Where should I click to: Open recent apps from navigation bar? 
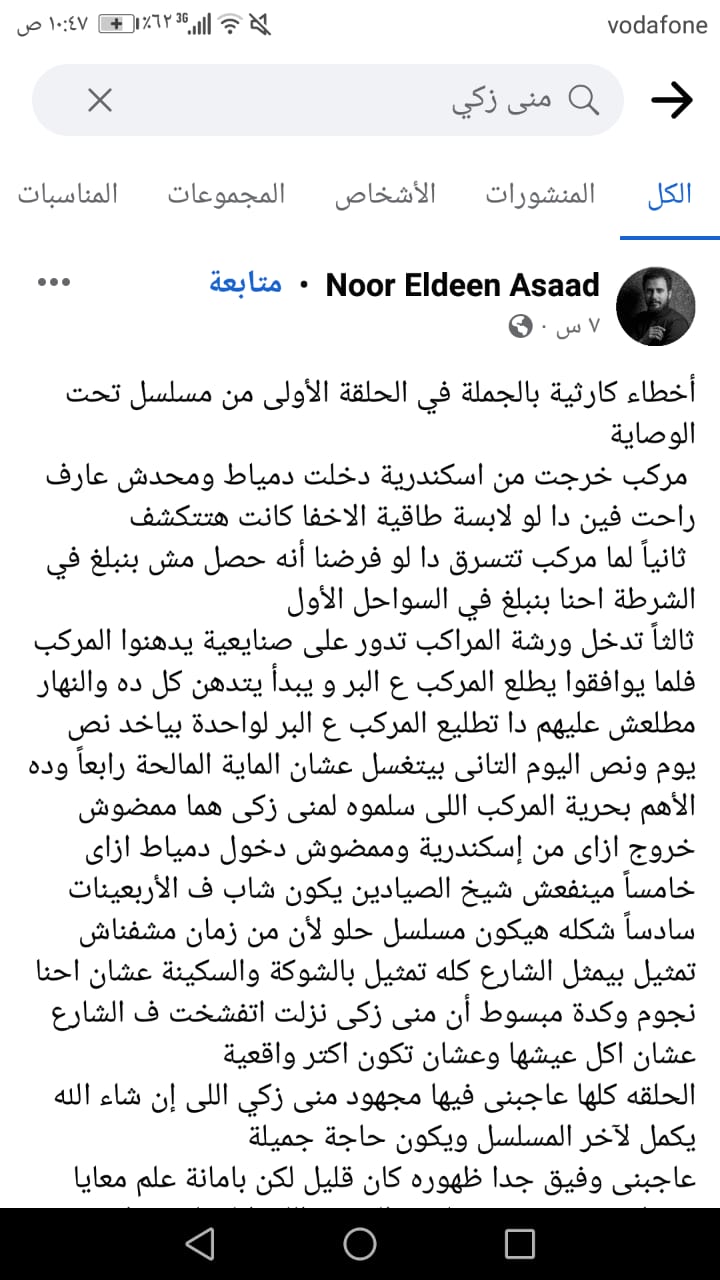[x=519, y=1243]
